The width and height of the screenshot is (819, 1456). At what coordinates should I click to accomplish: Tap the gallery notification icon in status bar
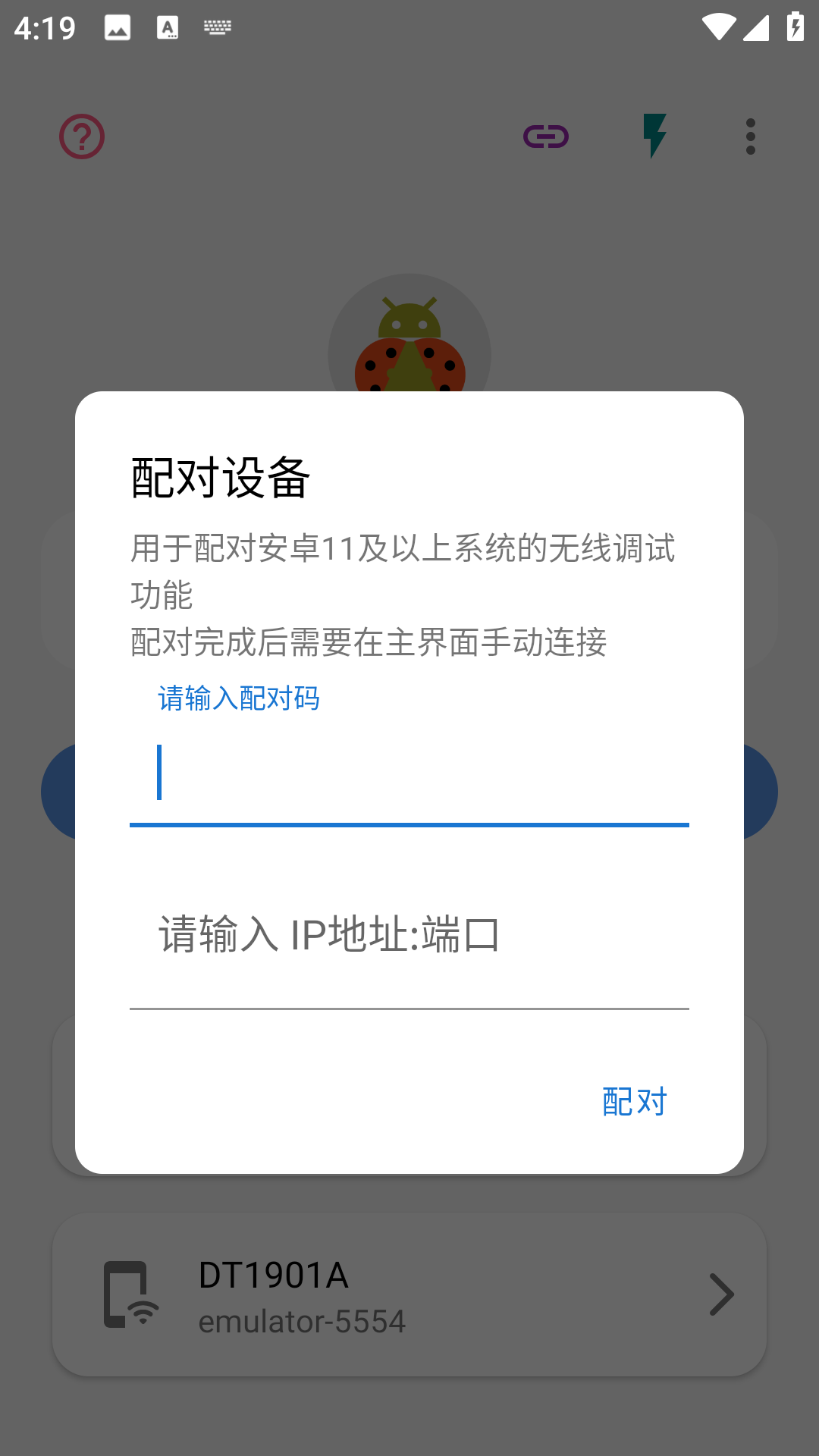tap(117, 27)
